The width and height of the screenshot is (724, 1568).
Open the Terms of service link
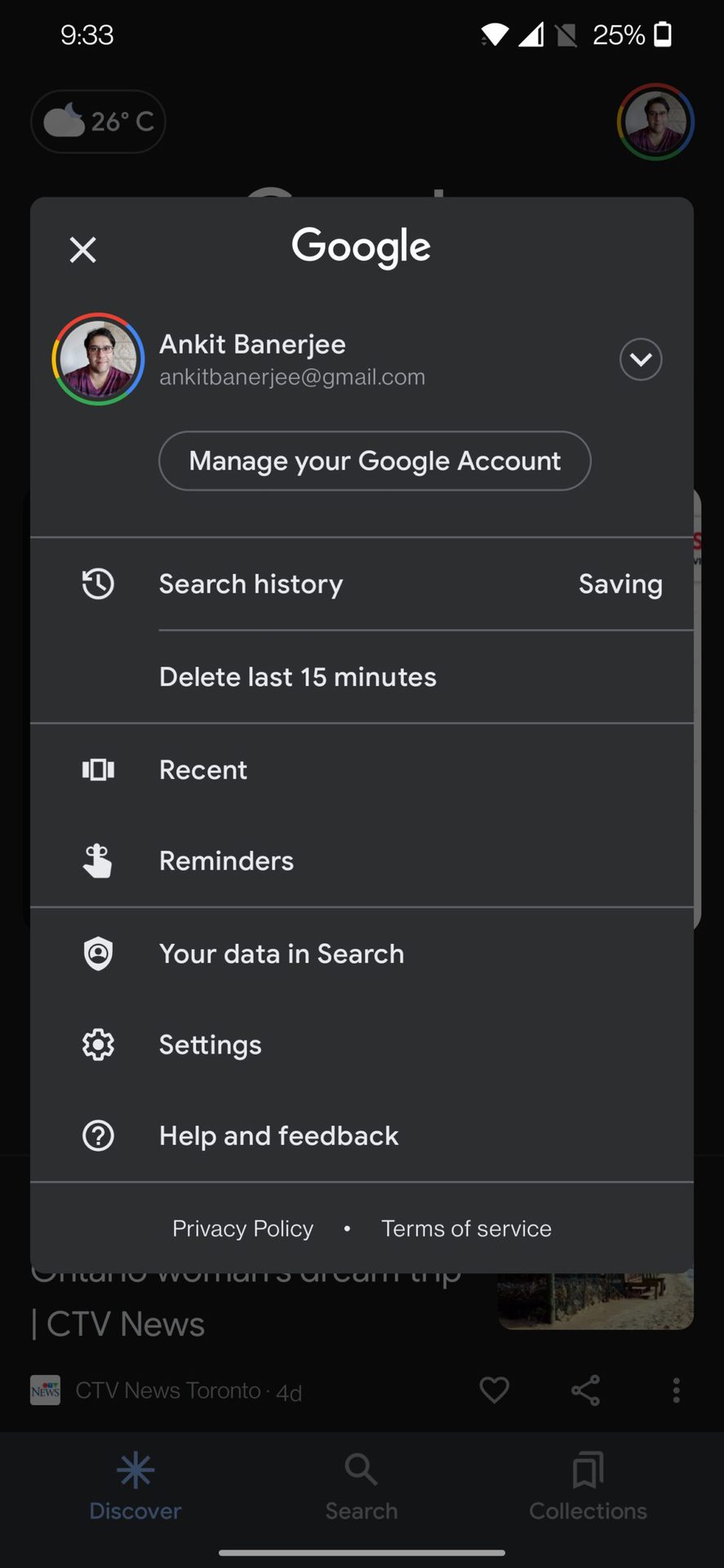tap(466, 1229)
